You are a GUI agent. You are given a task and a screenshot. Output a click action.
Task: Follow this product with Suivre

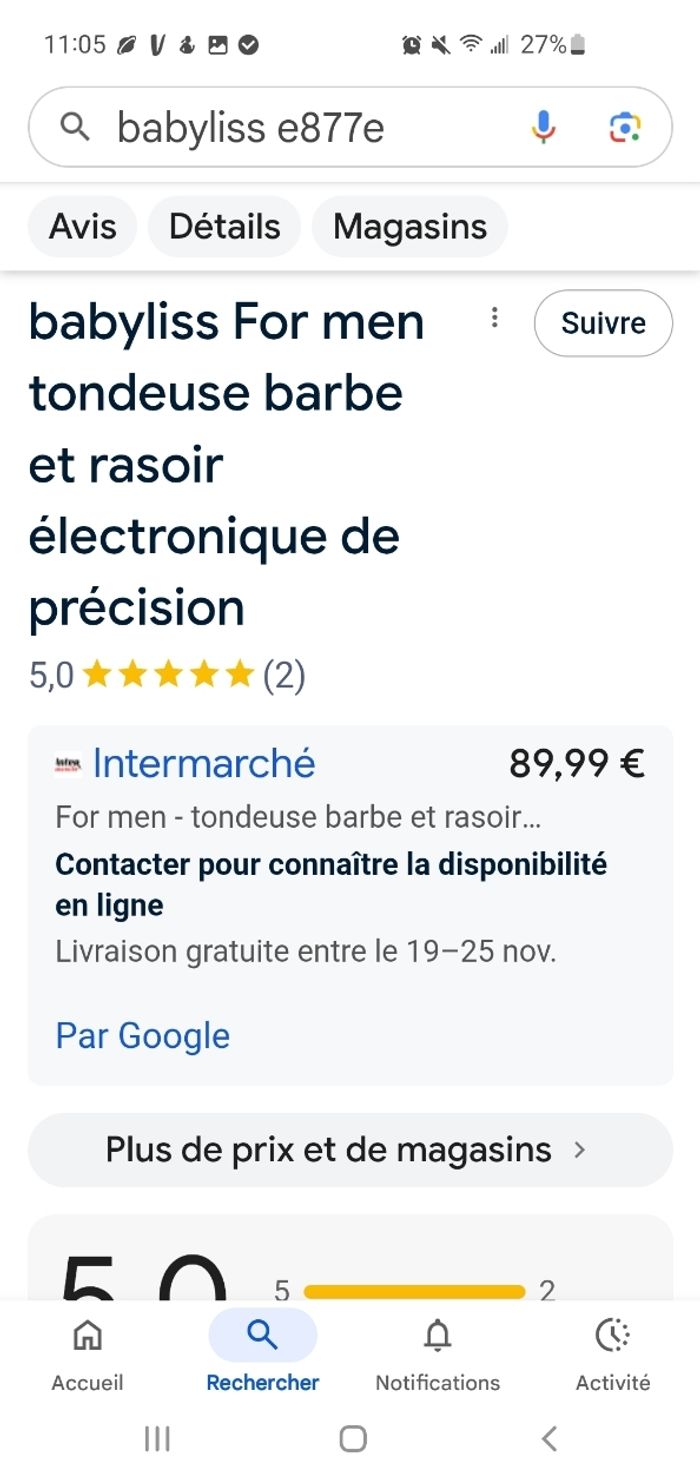(x=603, y=323)
